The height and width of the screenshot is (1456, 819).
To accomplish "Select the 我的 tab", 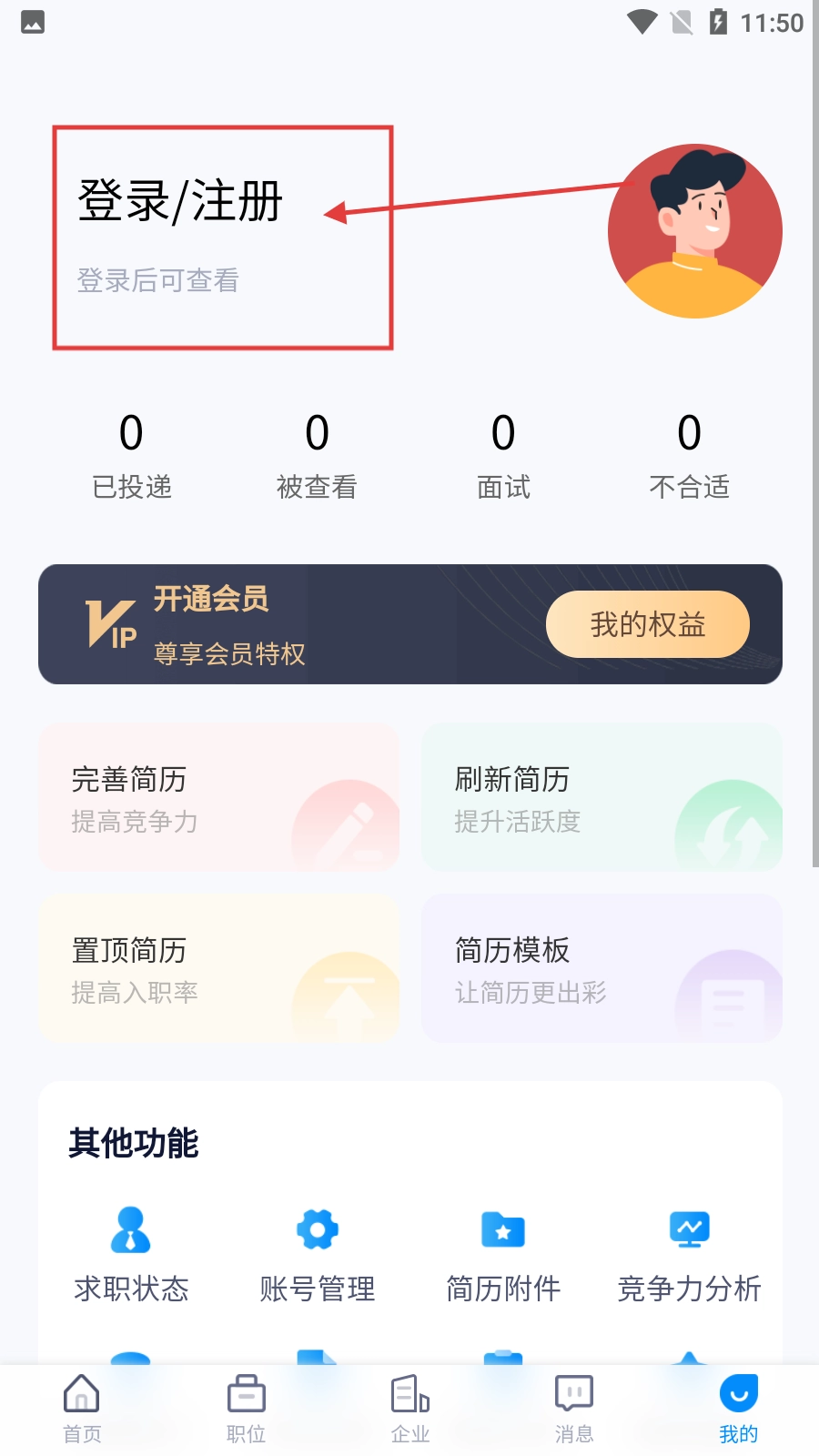I will click(x=738, y=1409).
